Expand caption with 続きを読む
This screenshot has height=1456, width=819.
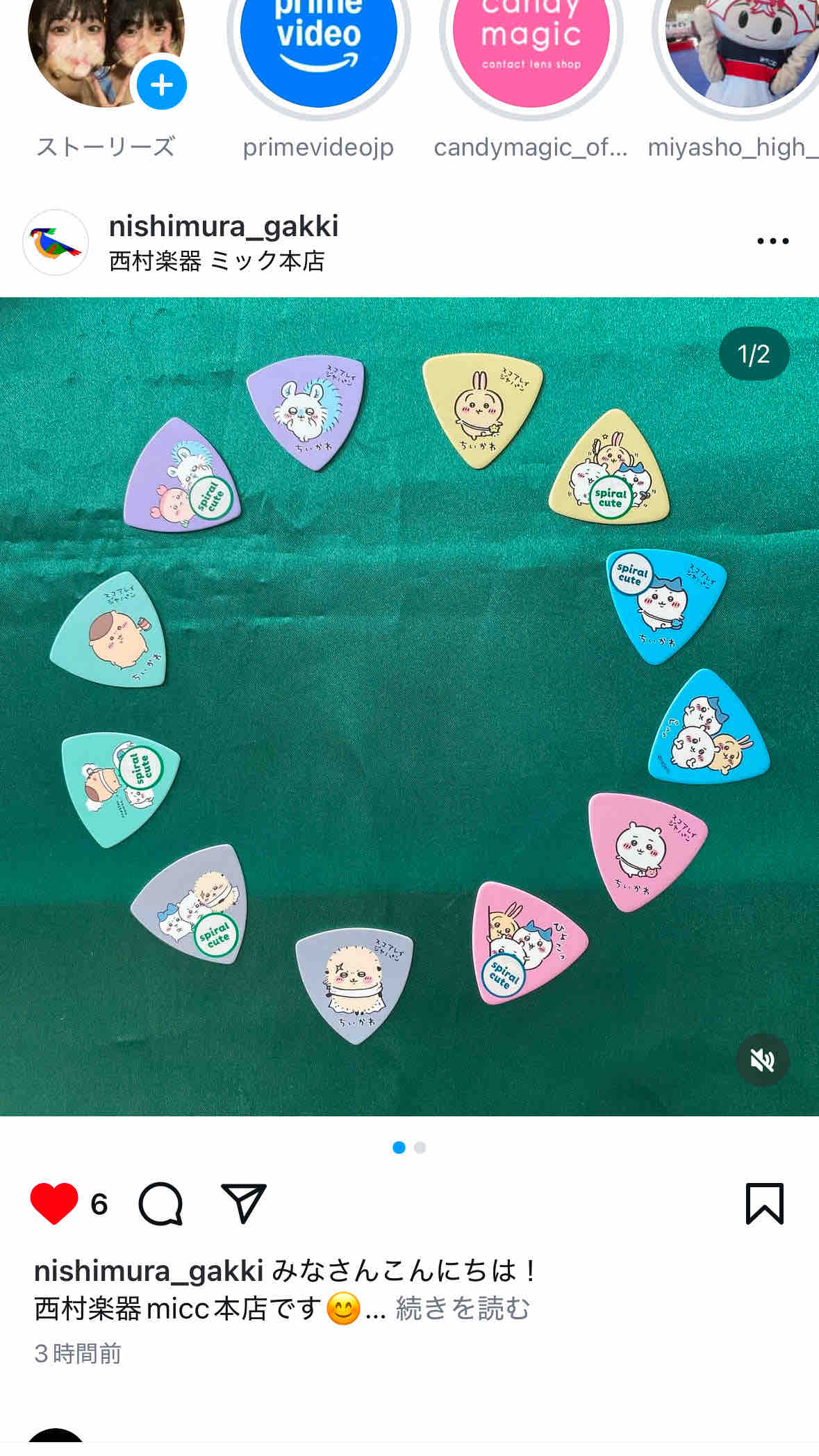pyautogui.click(x=463, y=1309)
